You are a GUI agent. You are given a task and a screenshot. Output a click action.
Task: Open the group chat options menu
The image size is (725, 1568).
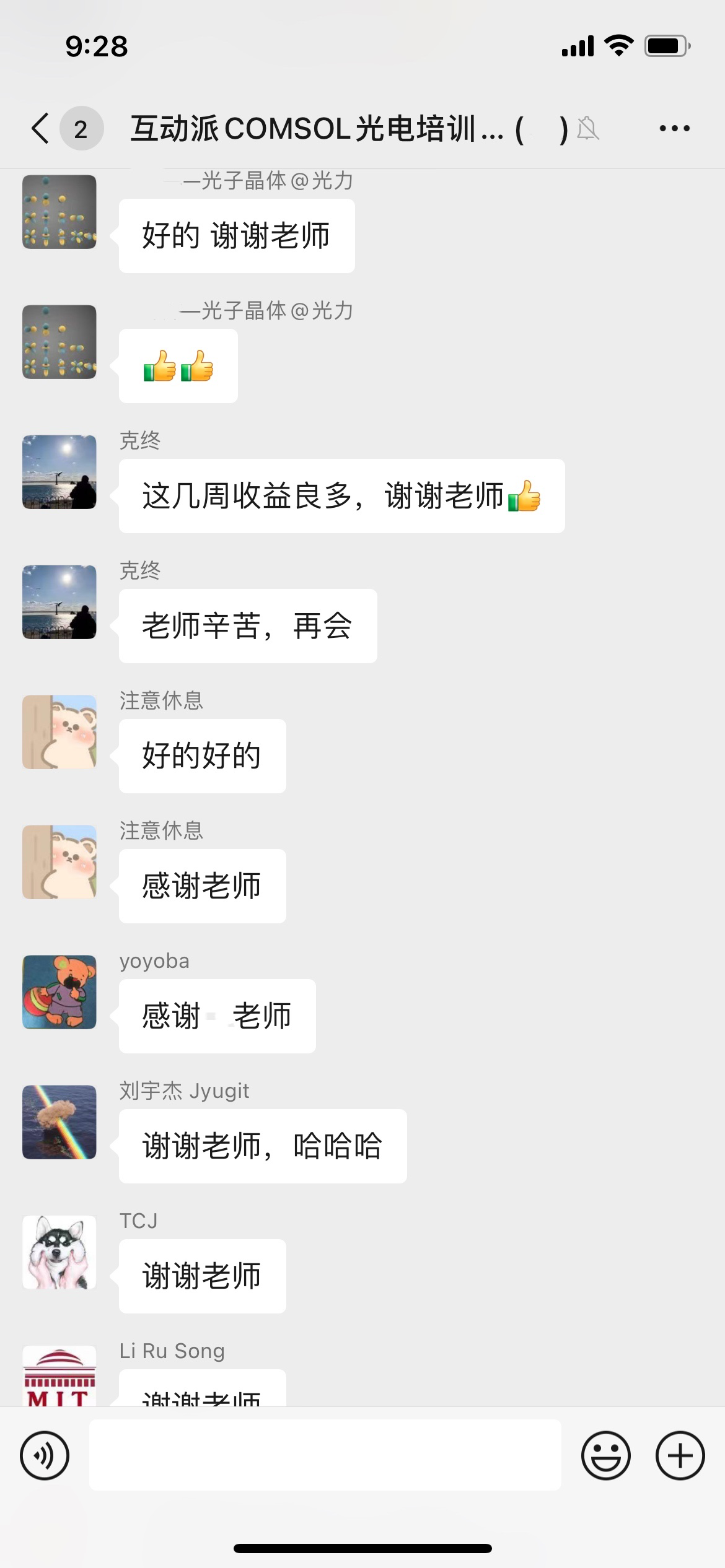674,129
